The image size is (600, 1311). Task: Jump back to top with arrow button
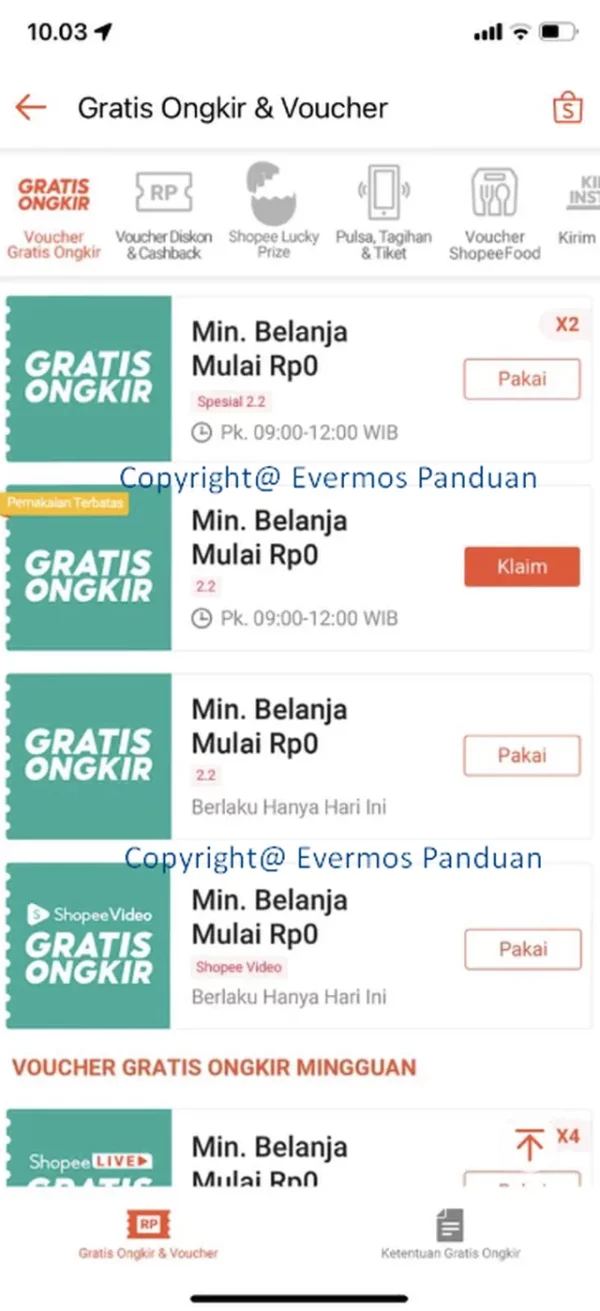click(529, 1144)
